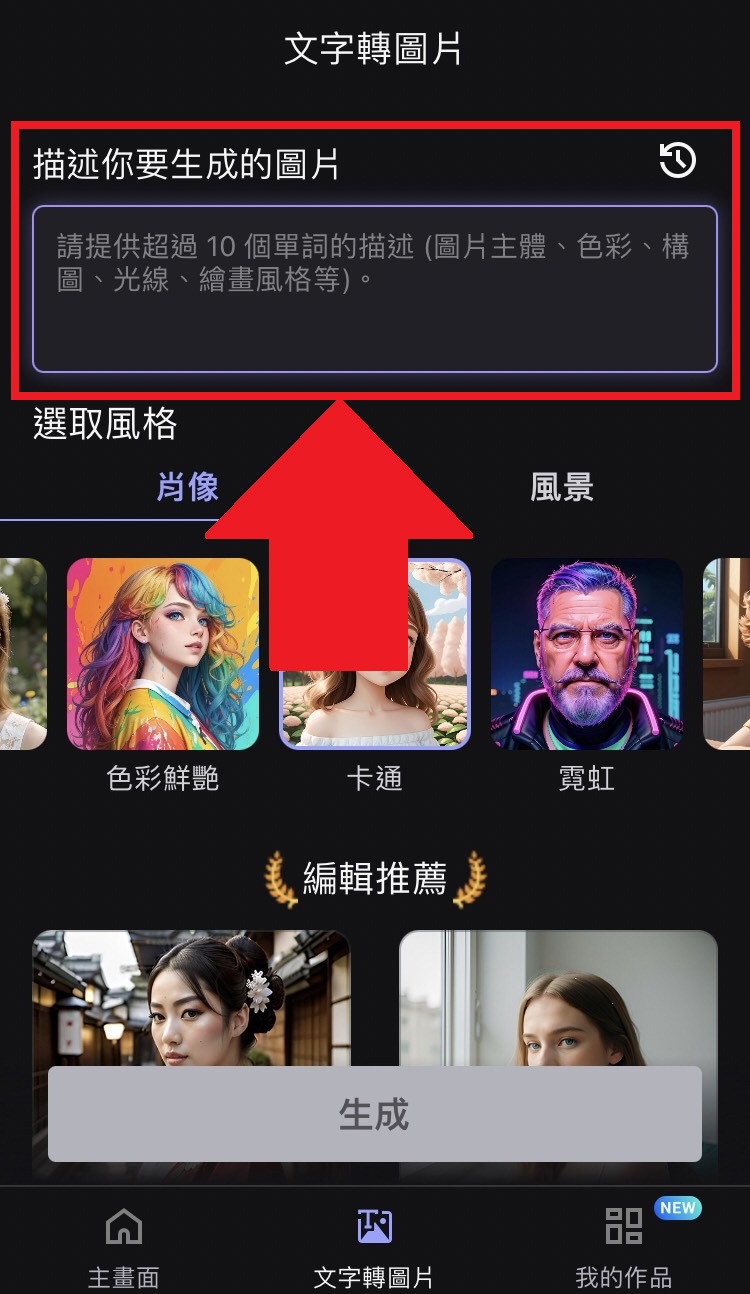Switch to the 風景 style tab

[561, 487]
